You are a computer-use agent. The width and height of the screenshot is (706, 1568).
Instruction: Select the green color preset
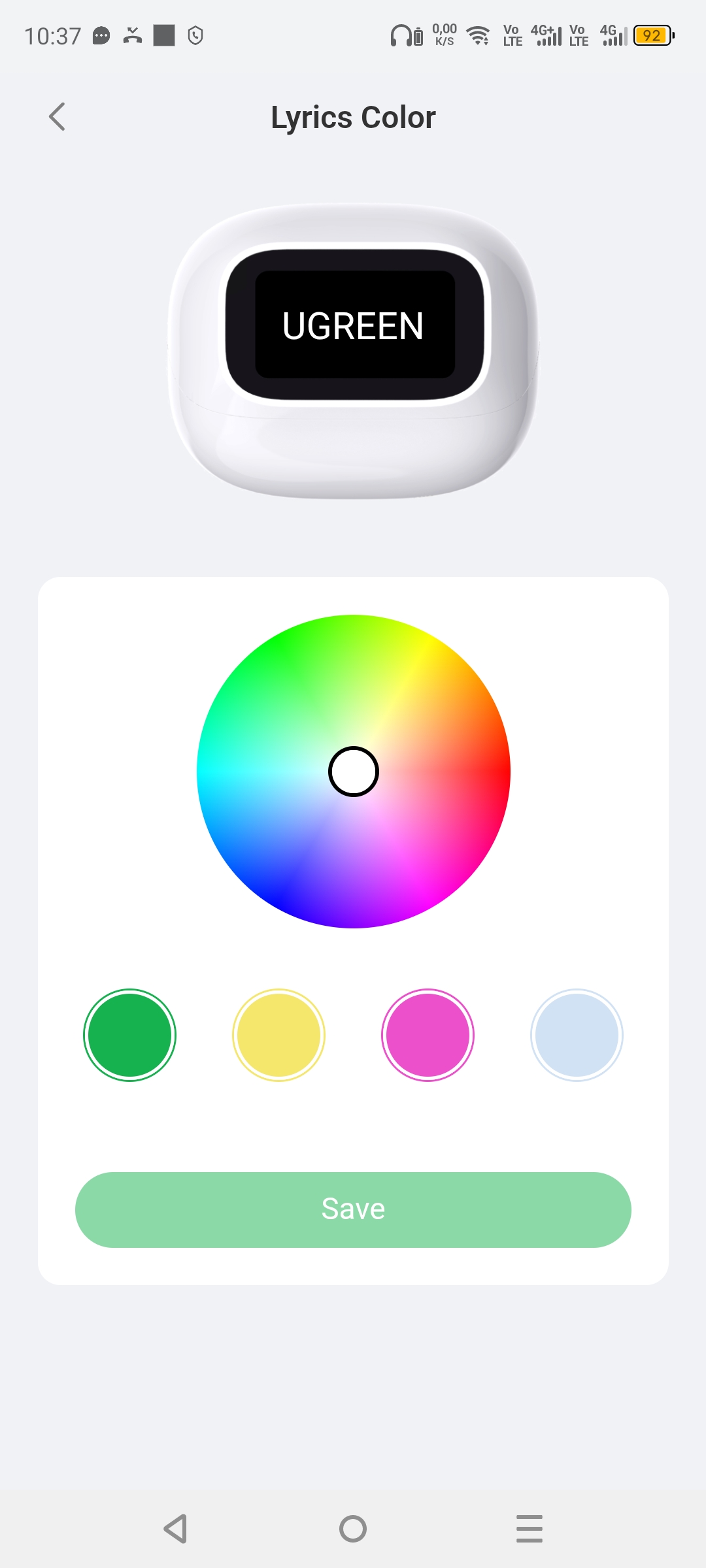129,1035
